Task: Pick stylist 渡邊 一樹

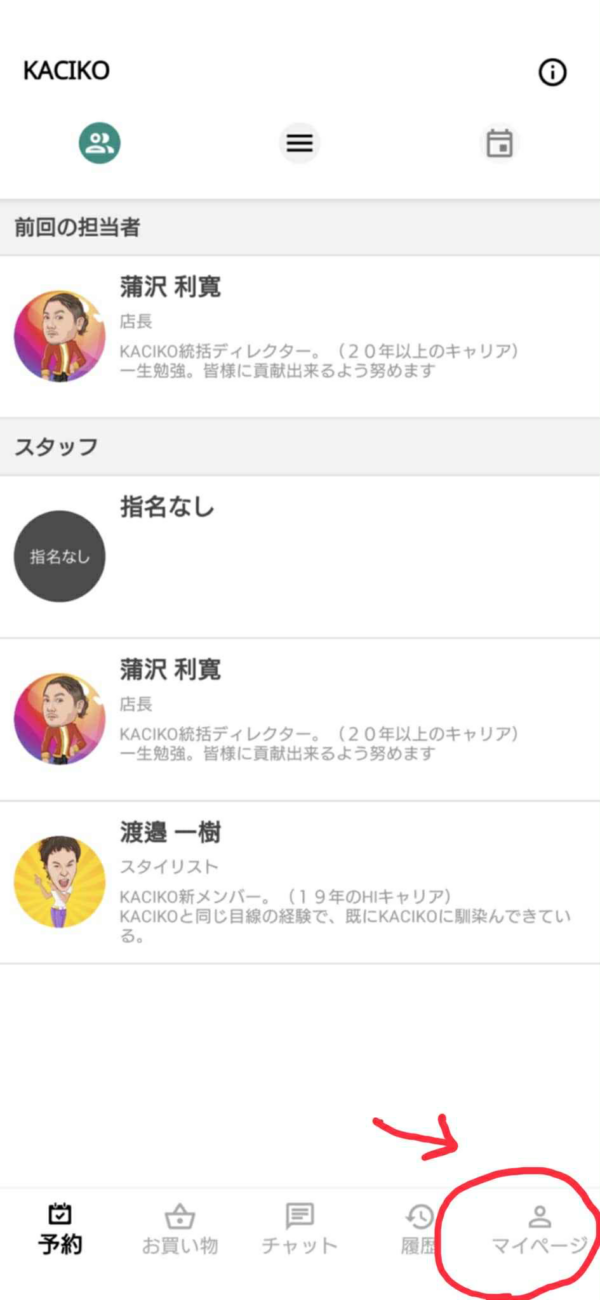Action: click(300, 882)
